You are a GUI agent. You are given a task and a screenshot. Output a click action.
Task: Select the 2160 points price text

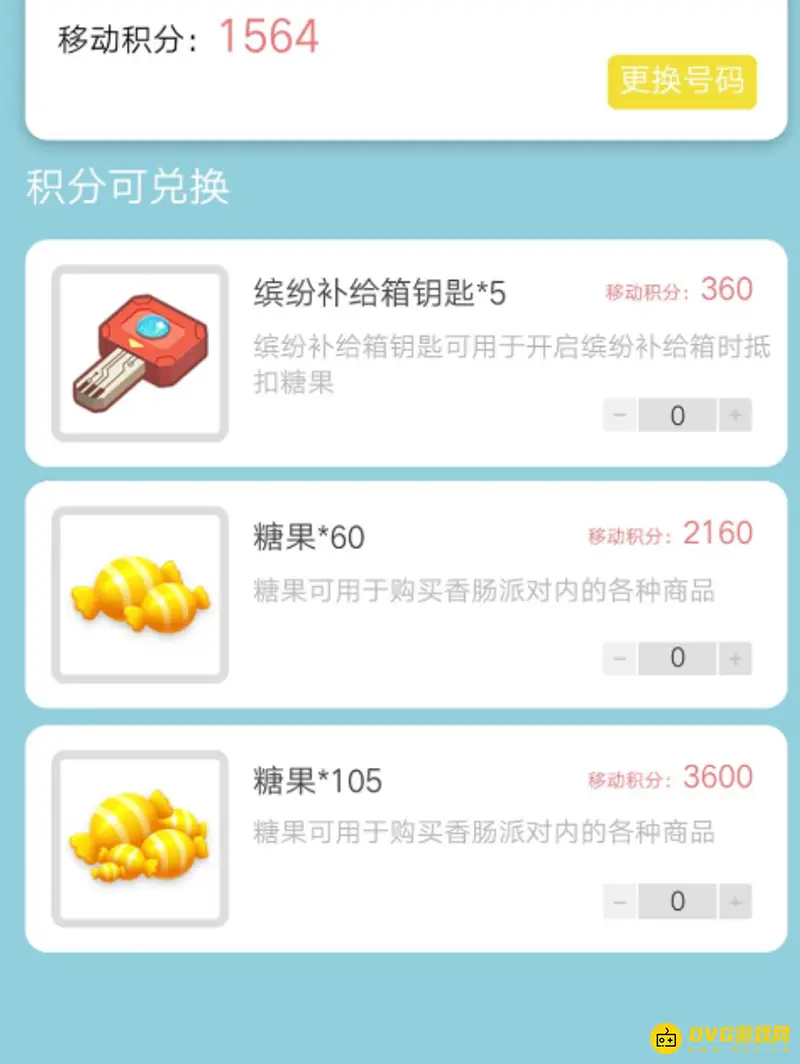tap(718, 534)
